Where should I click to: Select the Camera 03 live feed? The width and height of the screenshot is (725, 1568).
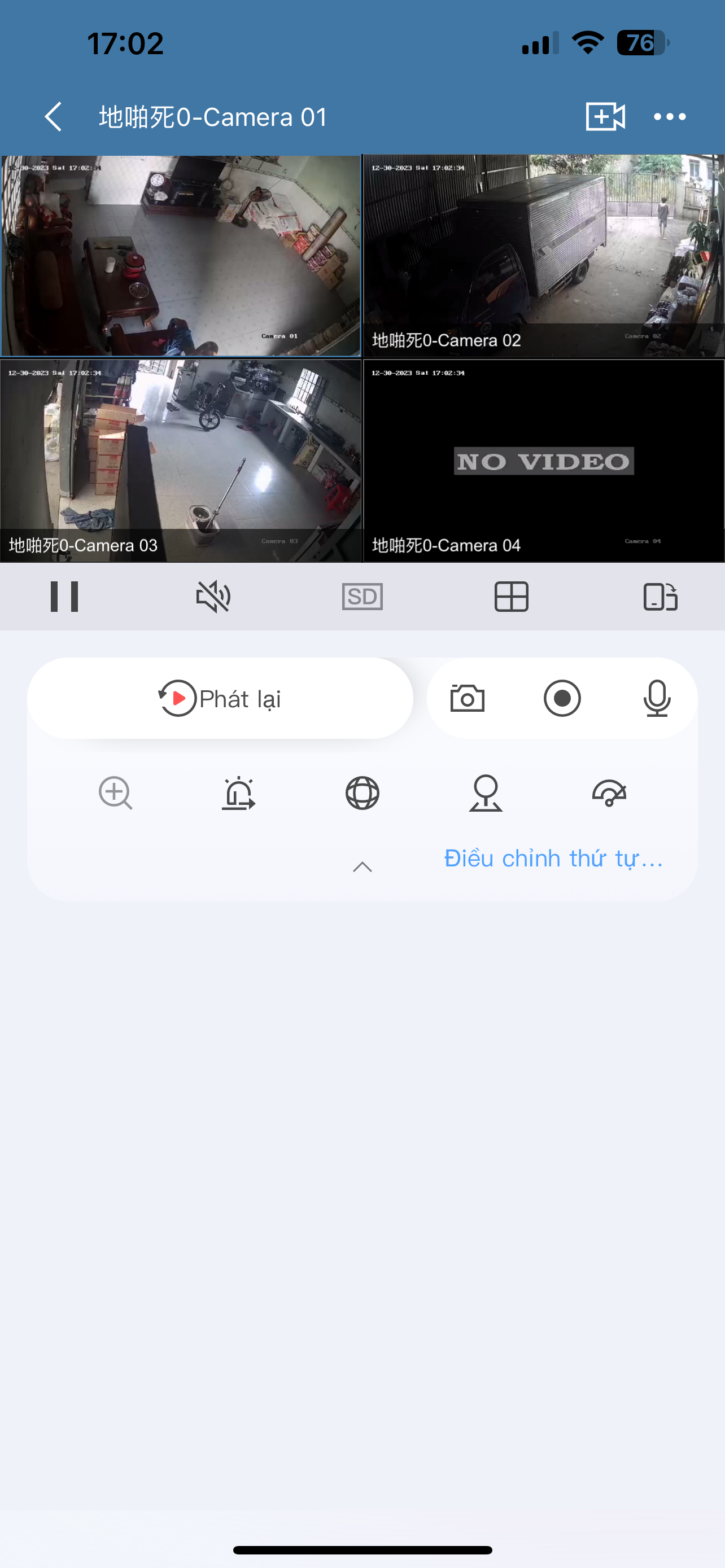[x=181, y=461]
